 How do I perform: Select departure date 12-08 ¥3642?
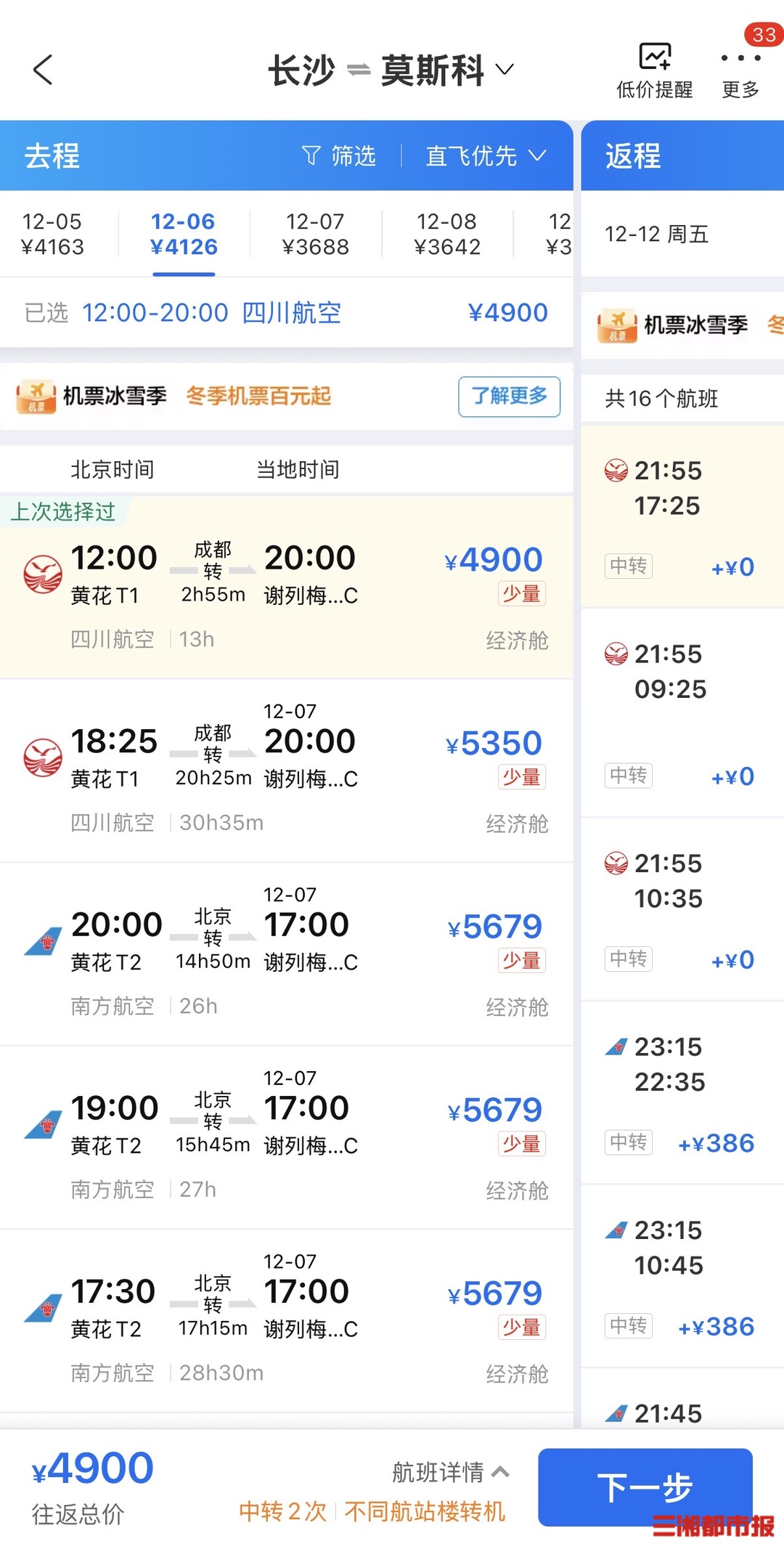point(446,234)
